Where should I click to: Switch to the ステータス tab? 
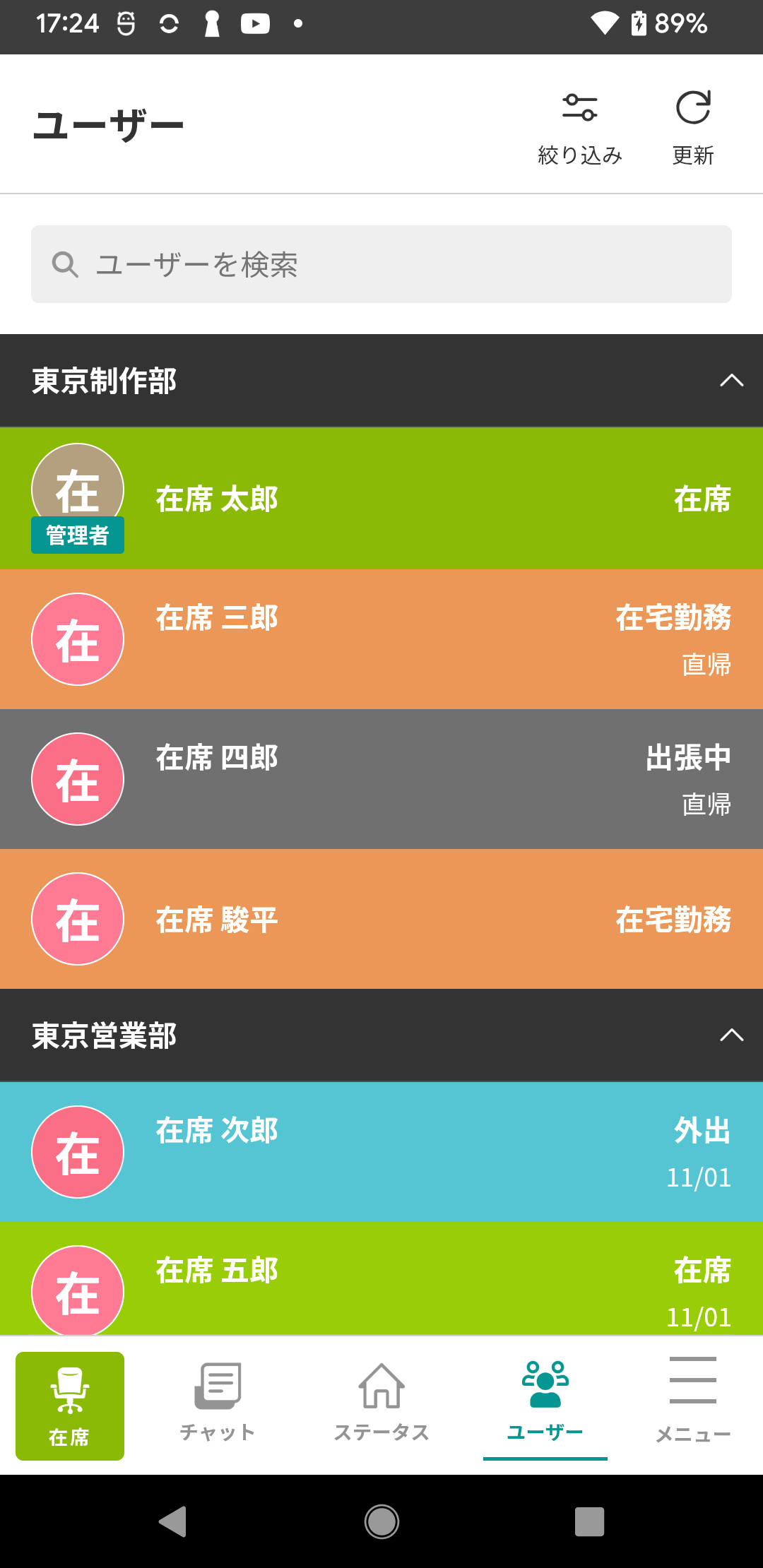point(381,1403)
